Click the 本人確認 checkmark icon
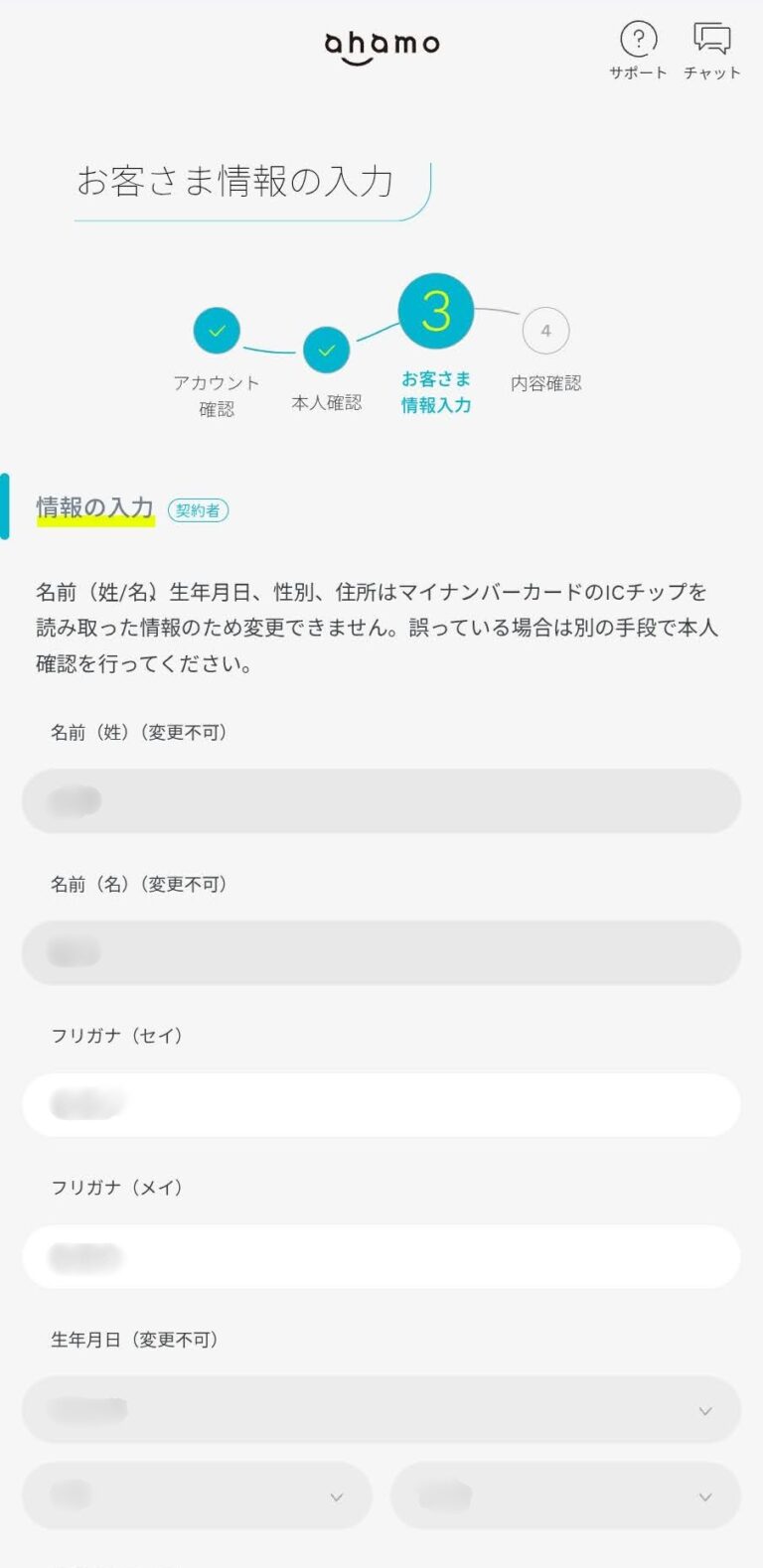Image resolution: width=763 pixels, height=1568 pixels. 326,350
